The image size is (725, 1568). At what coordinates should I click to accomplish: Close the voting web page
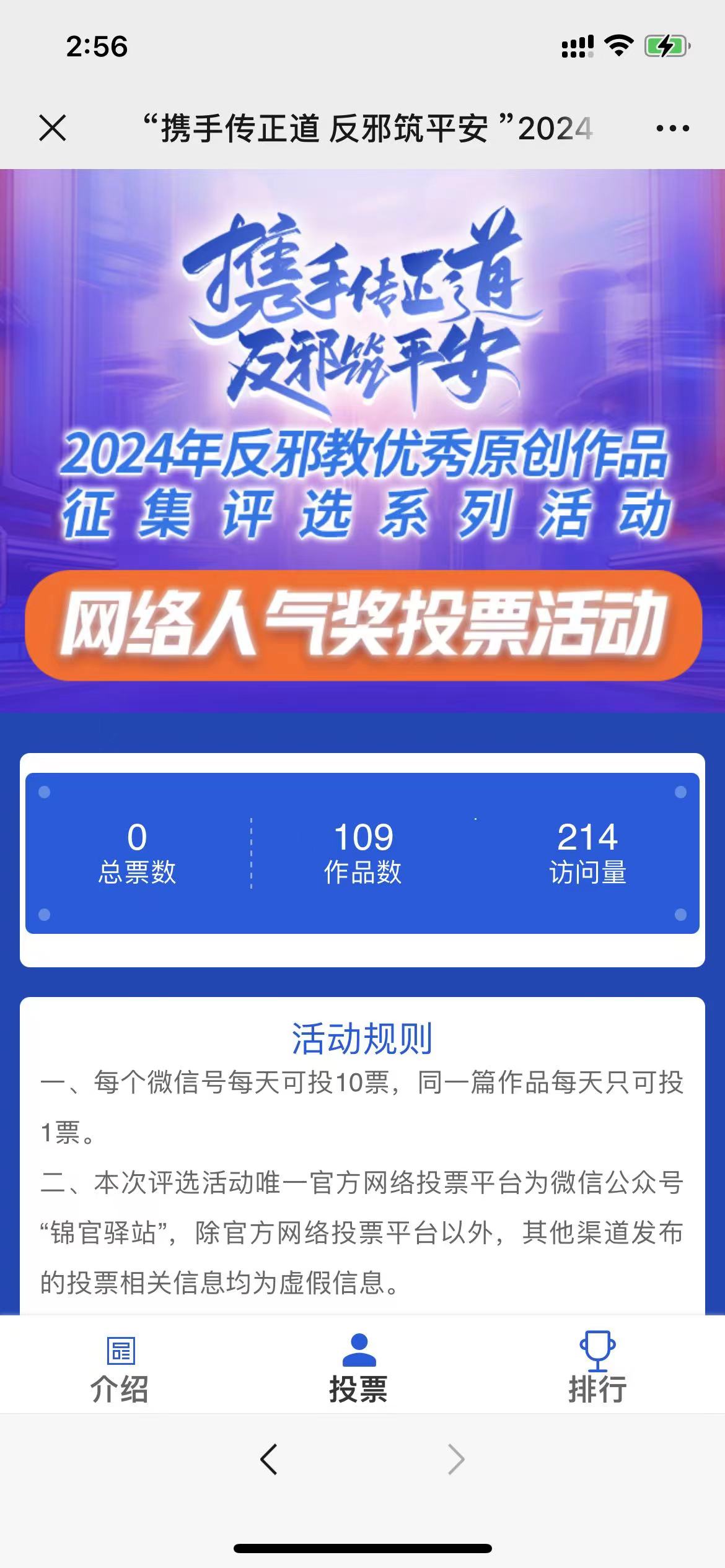point(53,129)
